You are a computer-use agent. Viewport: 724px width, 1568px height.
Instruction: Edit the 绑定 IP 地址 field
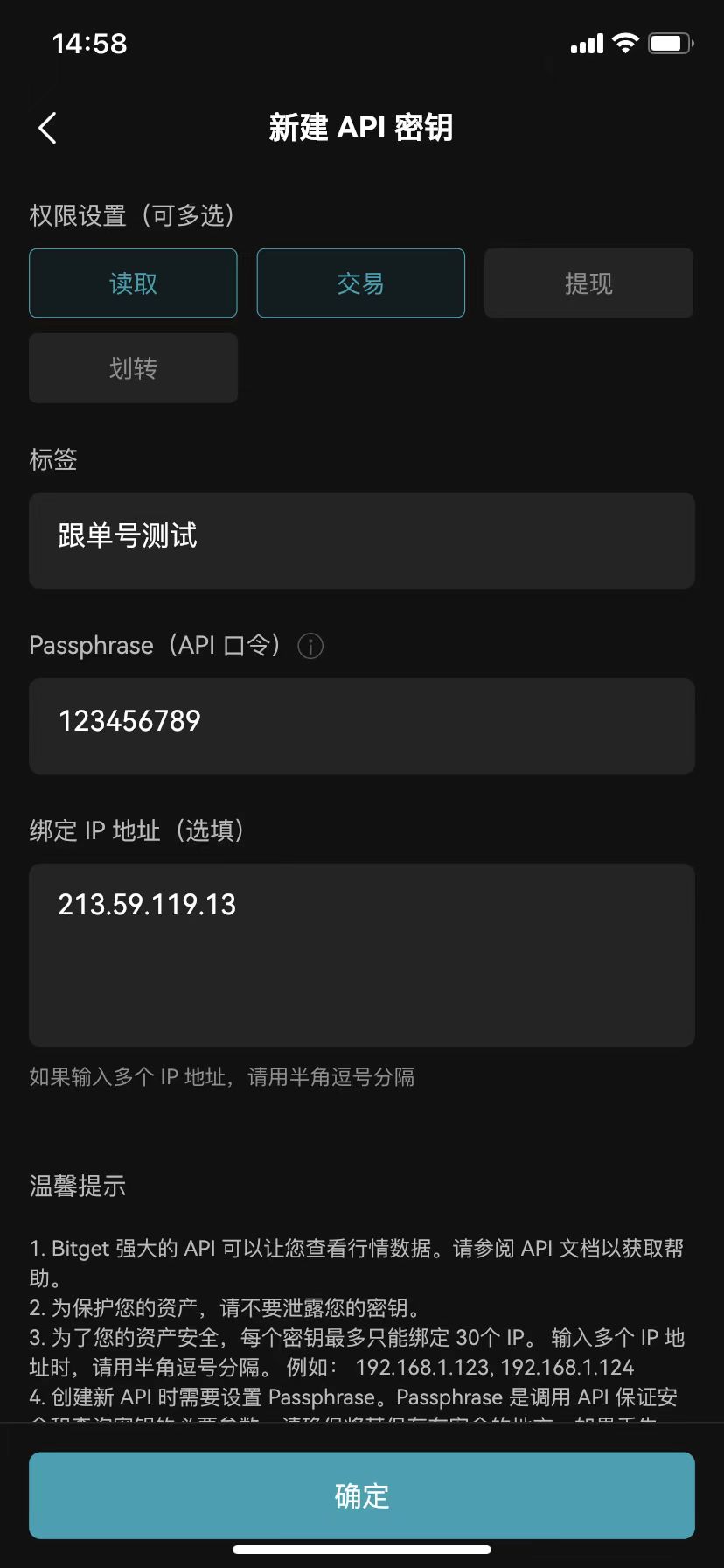click(362, 955)
